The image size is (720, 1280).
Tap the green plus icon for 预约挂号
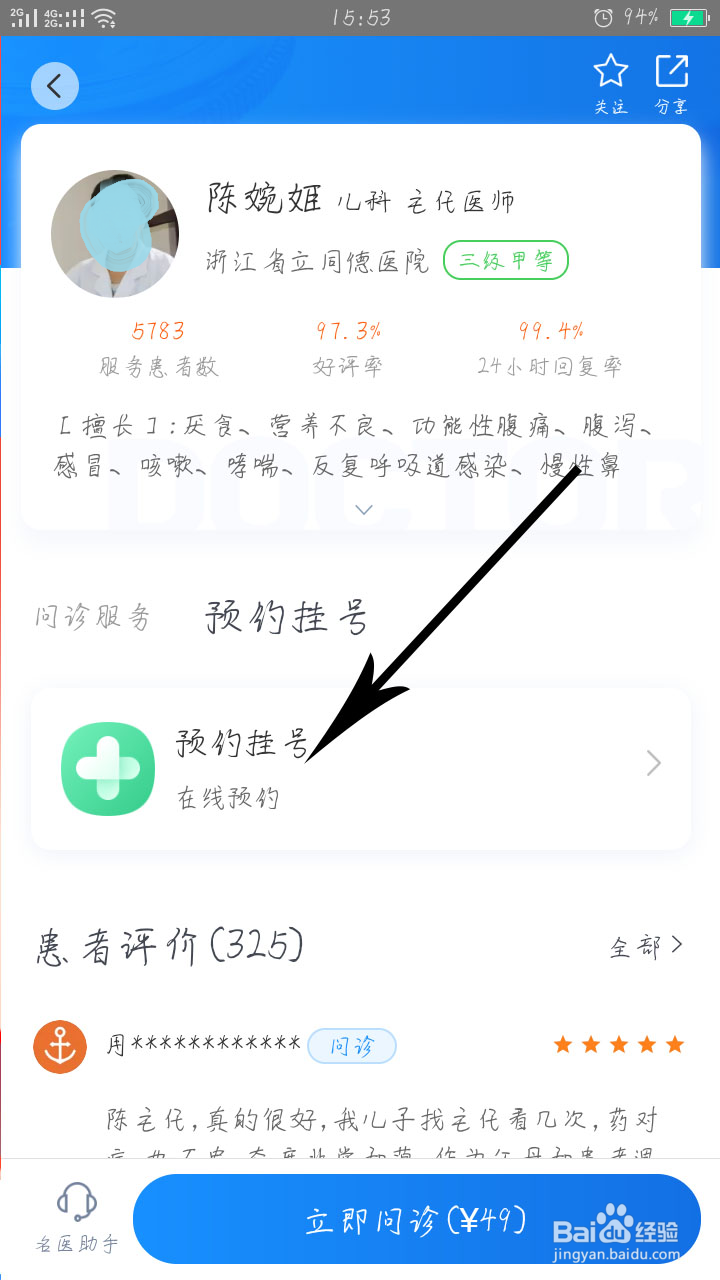pyautogui.click(x=107, y=768)
